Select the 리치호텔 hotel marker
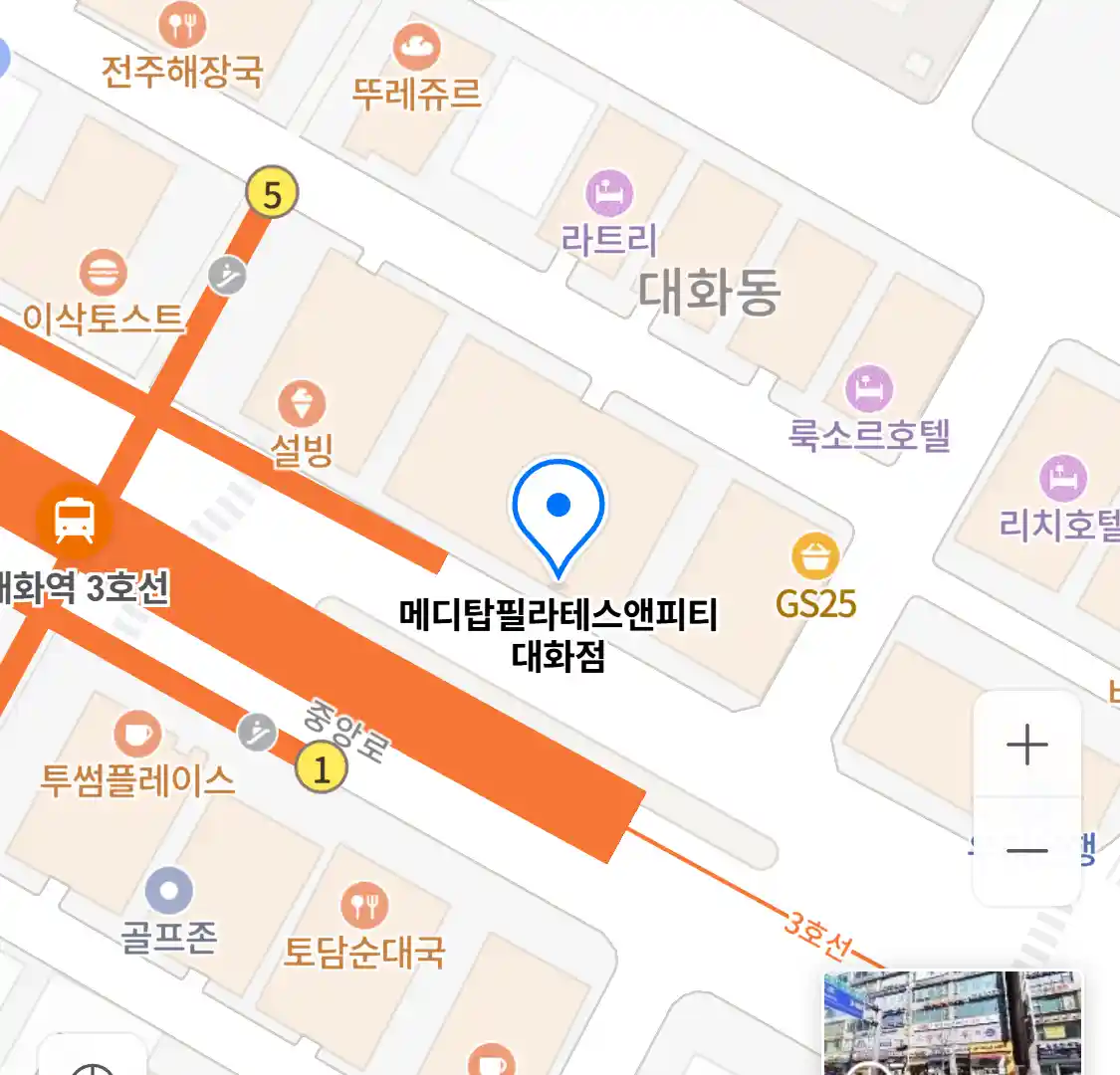The image size is (1120, 1075). (x=1063, y=480)
